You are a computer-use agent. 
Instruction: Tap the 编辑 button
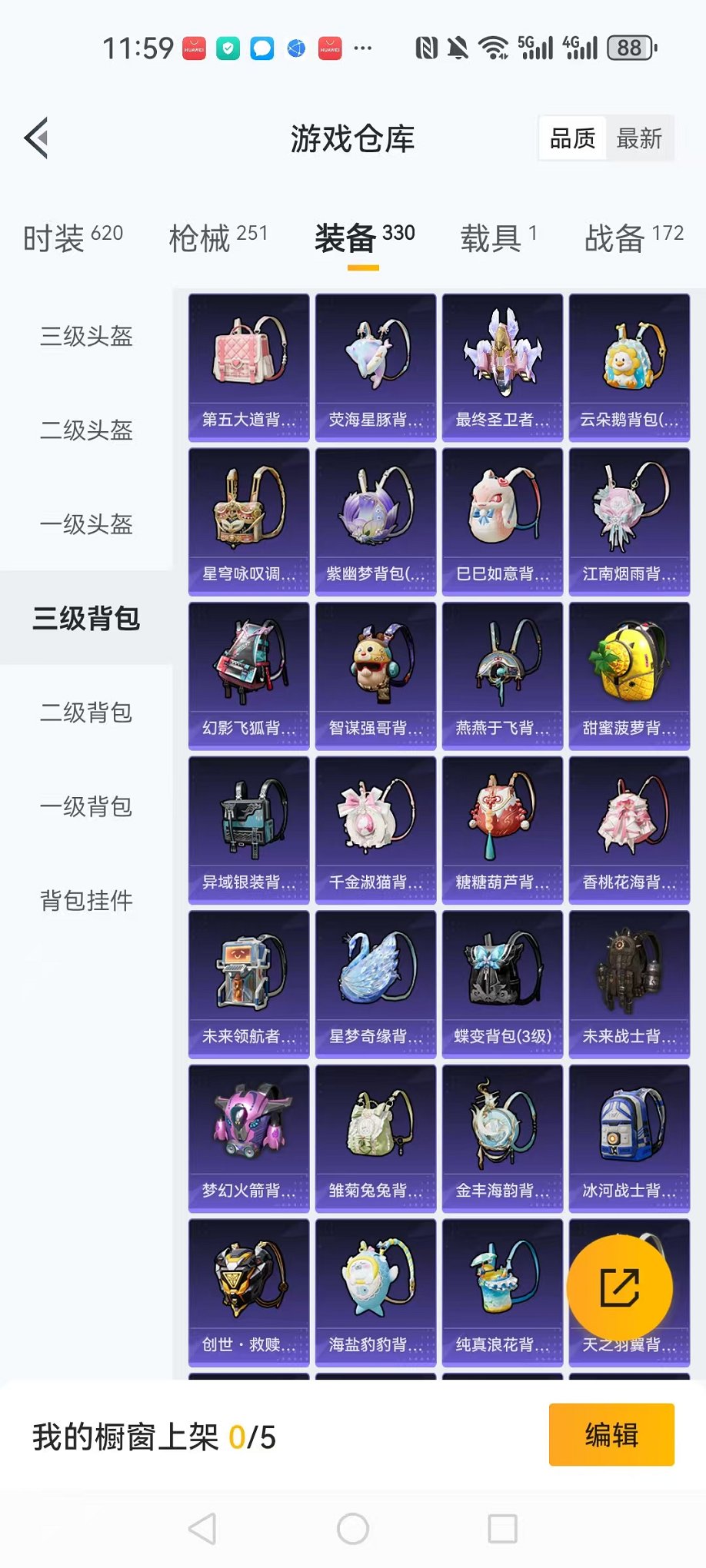point(611,1436)
